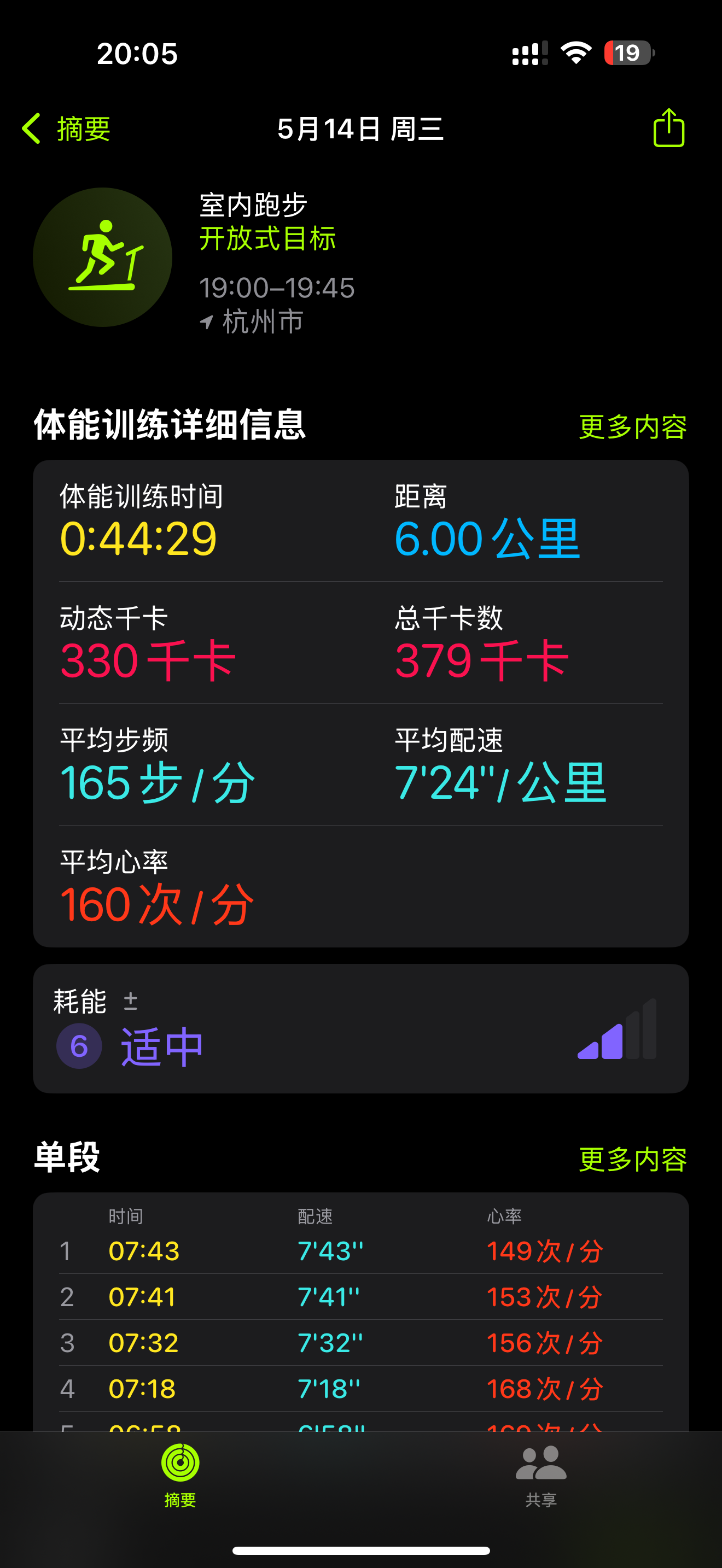Select the 摘要 tab

(180, 1476)
